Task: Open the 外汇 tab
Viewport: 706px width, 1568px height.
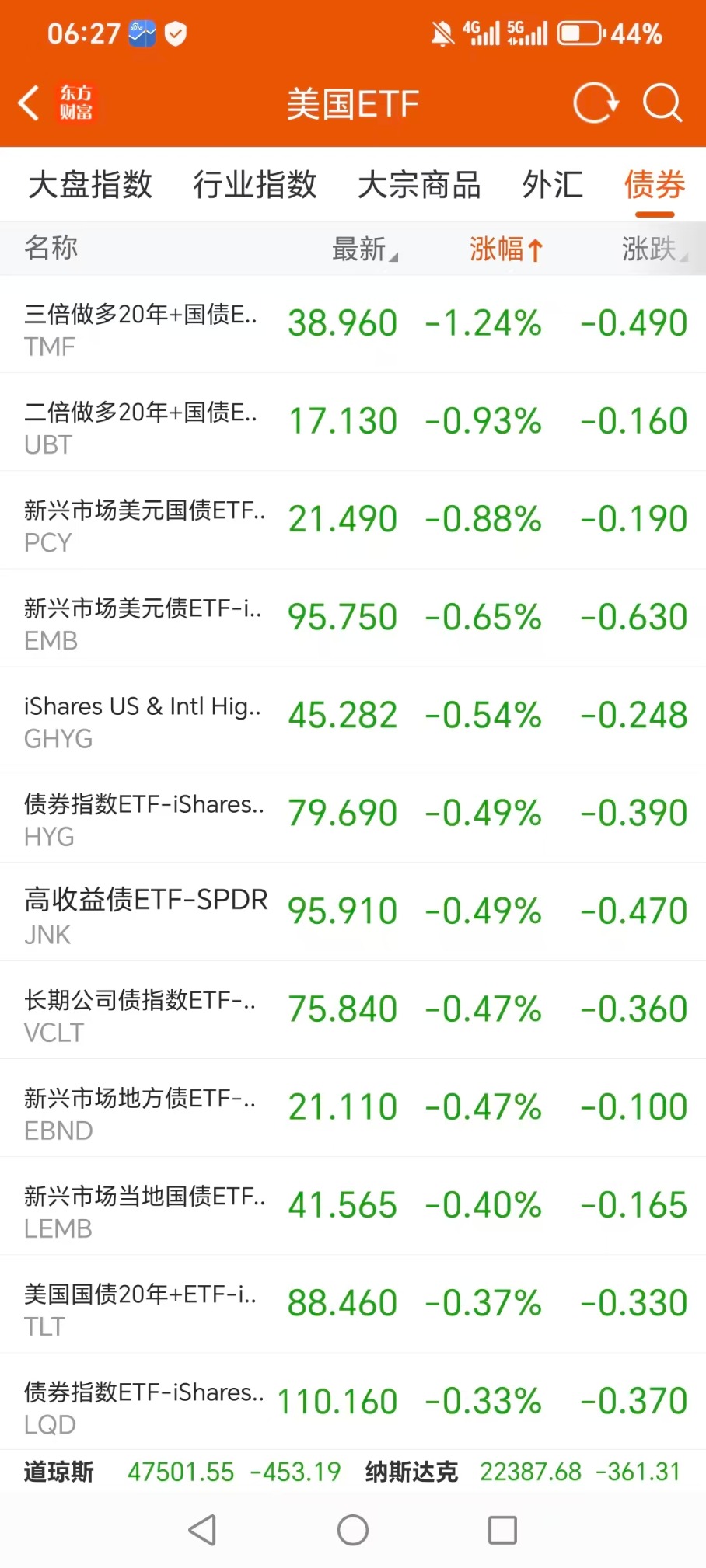Action: pyautogui.click(x=553, y=185)
